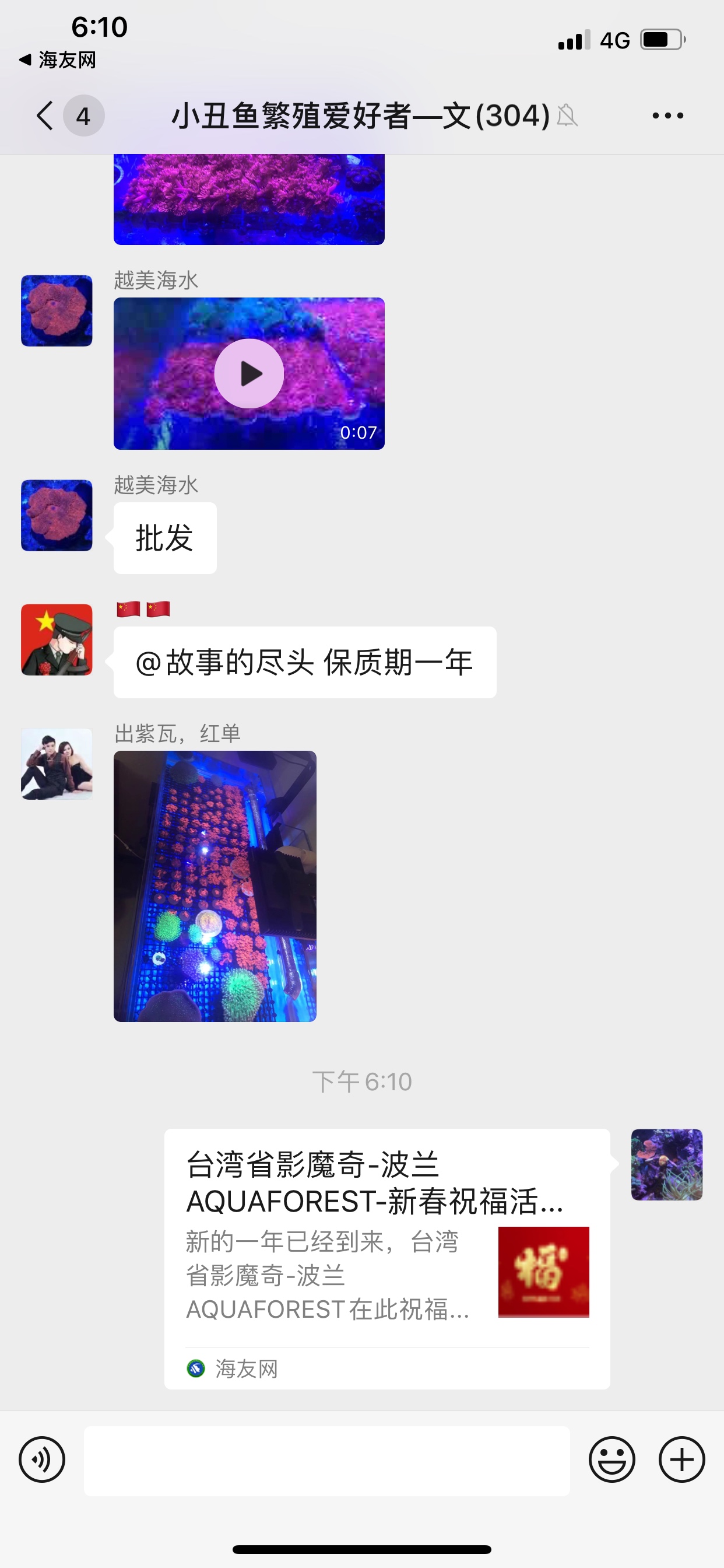Switch to voice message input
The height and width of the screenshot is (1568, 724).
pos(42,1459)
